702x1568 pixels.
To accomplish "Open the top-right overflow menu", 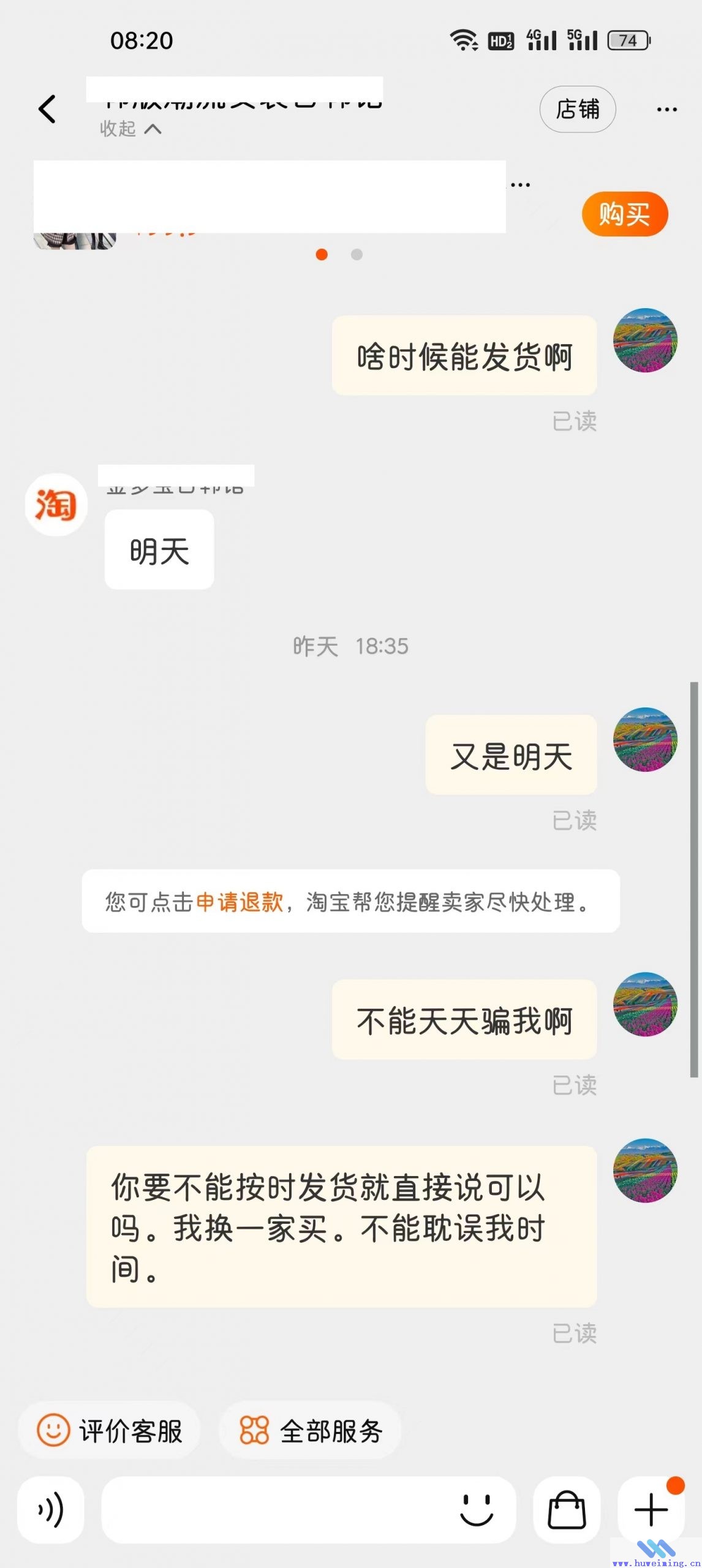I will pyautogui.click(x=666, y=110).
